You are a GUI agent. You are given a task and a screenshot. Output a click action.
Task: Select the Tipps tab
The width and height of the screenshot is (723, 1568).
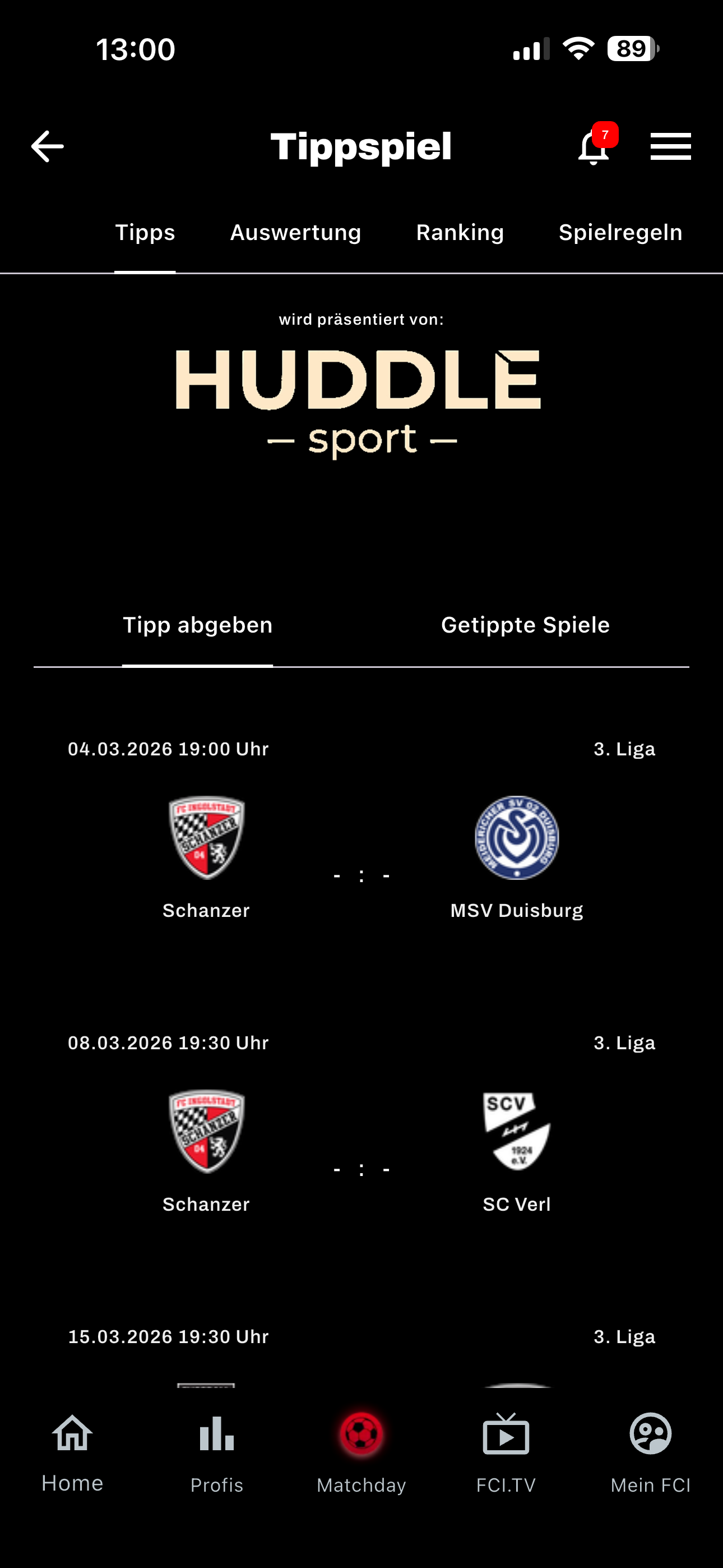[x=145, y=233]
